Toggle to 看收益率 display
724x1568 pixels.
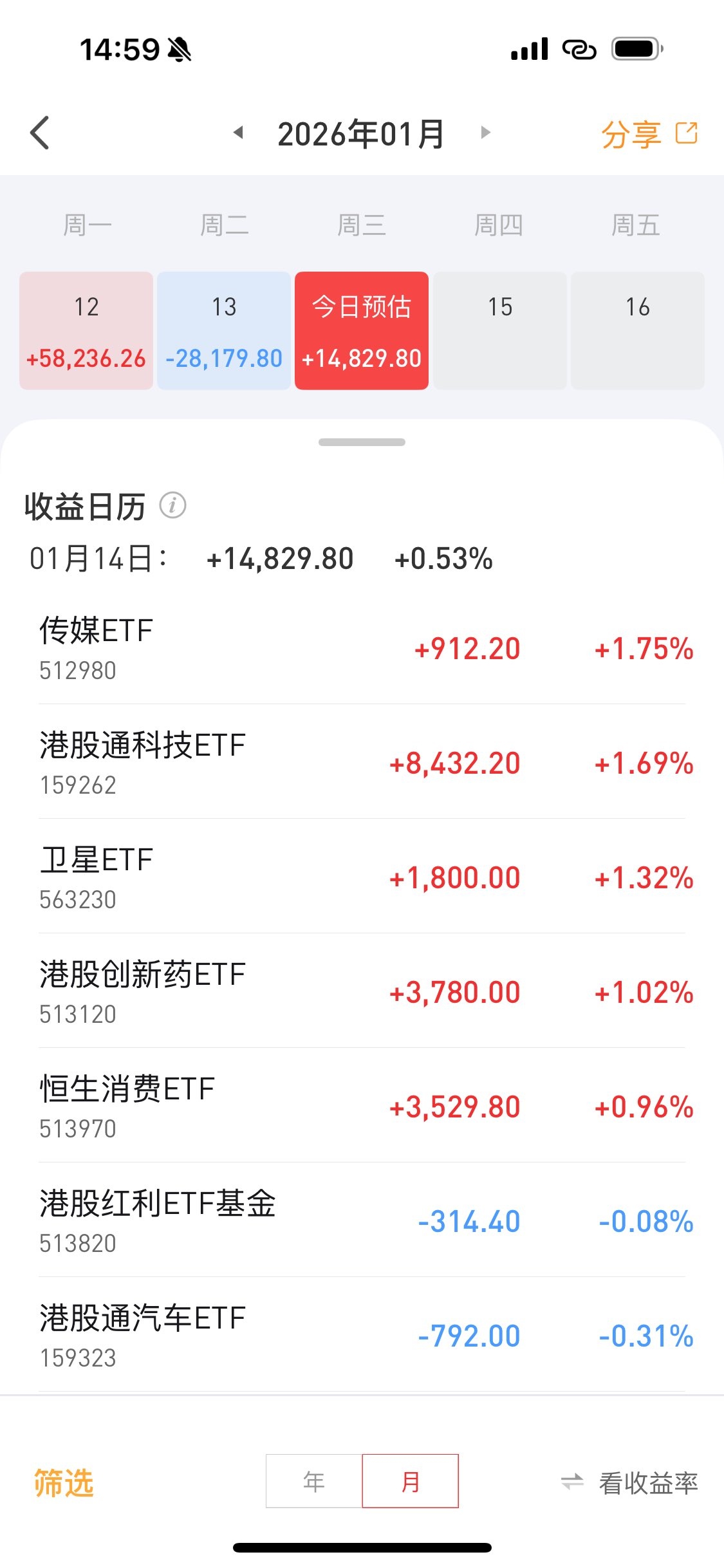tap(629, 1482)
